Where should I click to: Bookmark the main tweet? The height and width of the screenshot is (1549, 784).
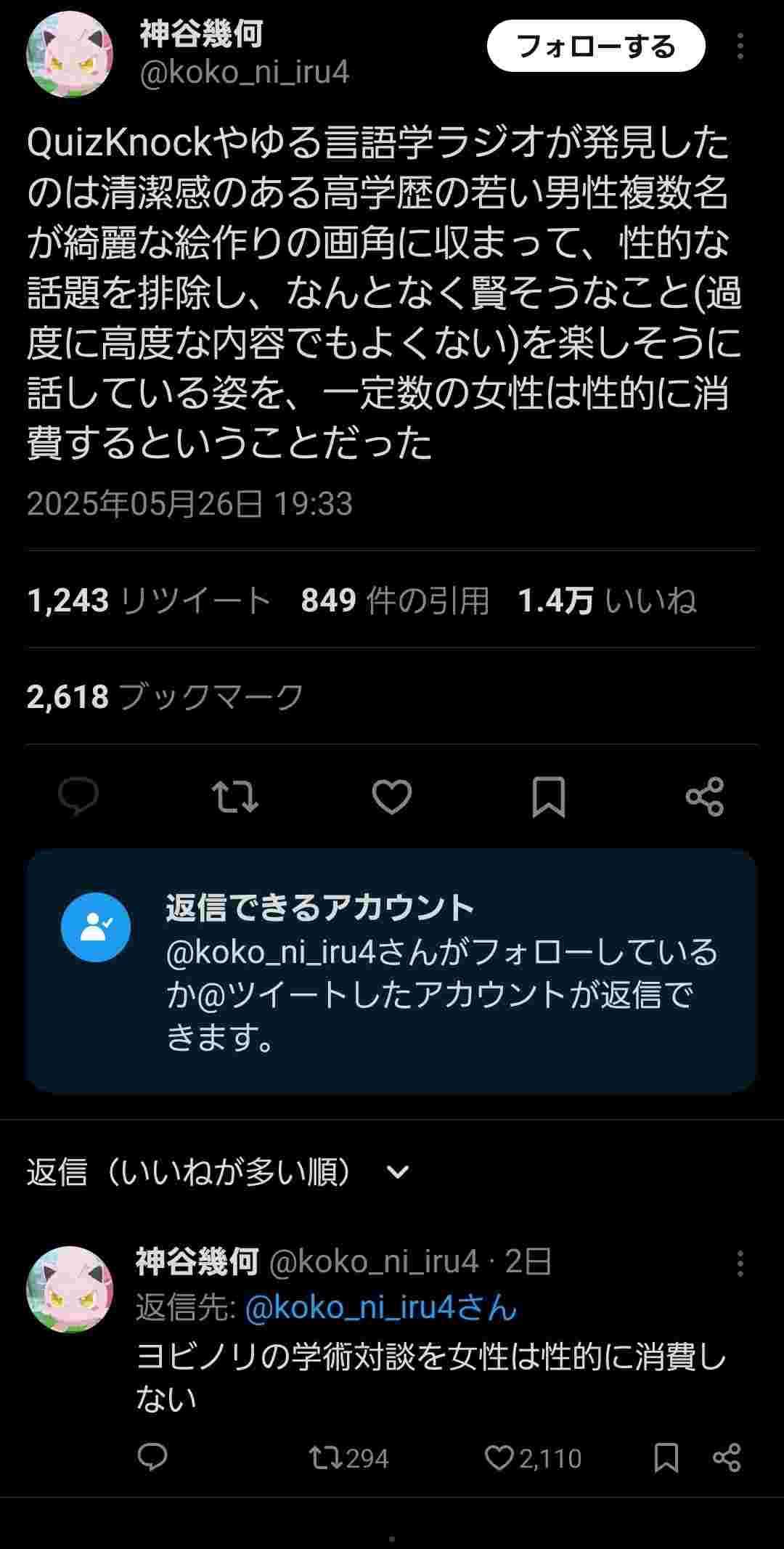[x=549, y=796]
